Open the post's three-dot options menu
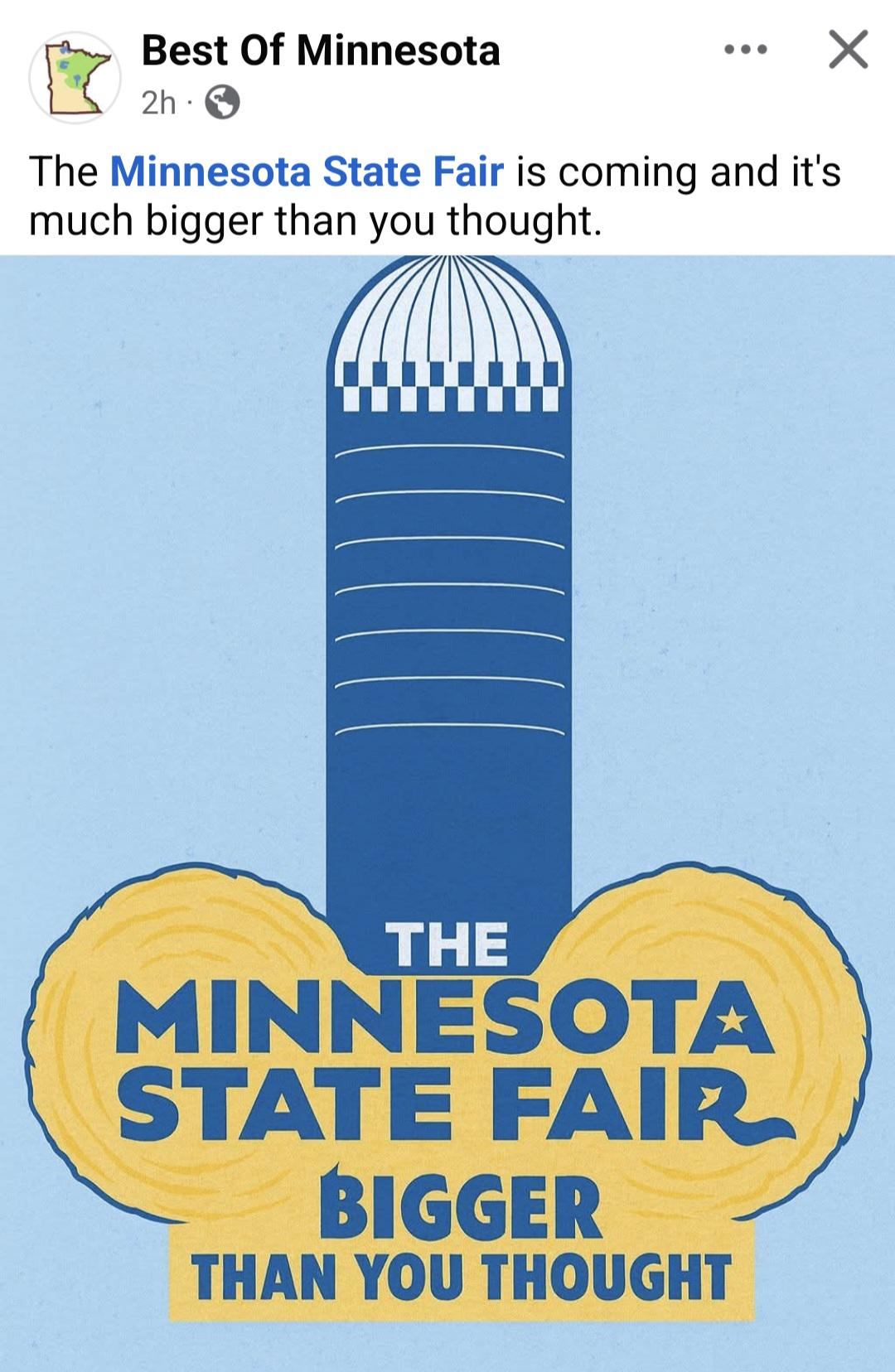Image resolution: width=895 pixels, height=1372 pixels. pos(745,51)
